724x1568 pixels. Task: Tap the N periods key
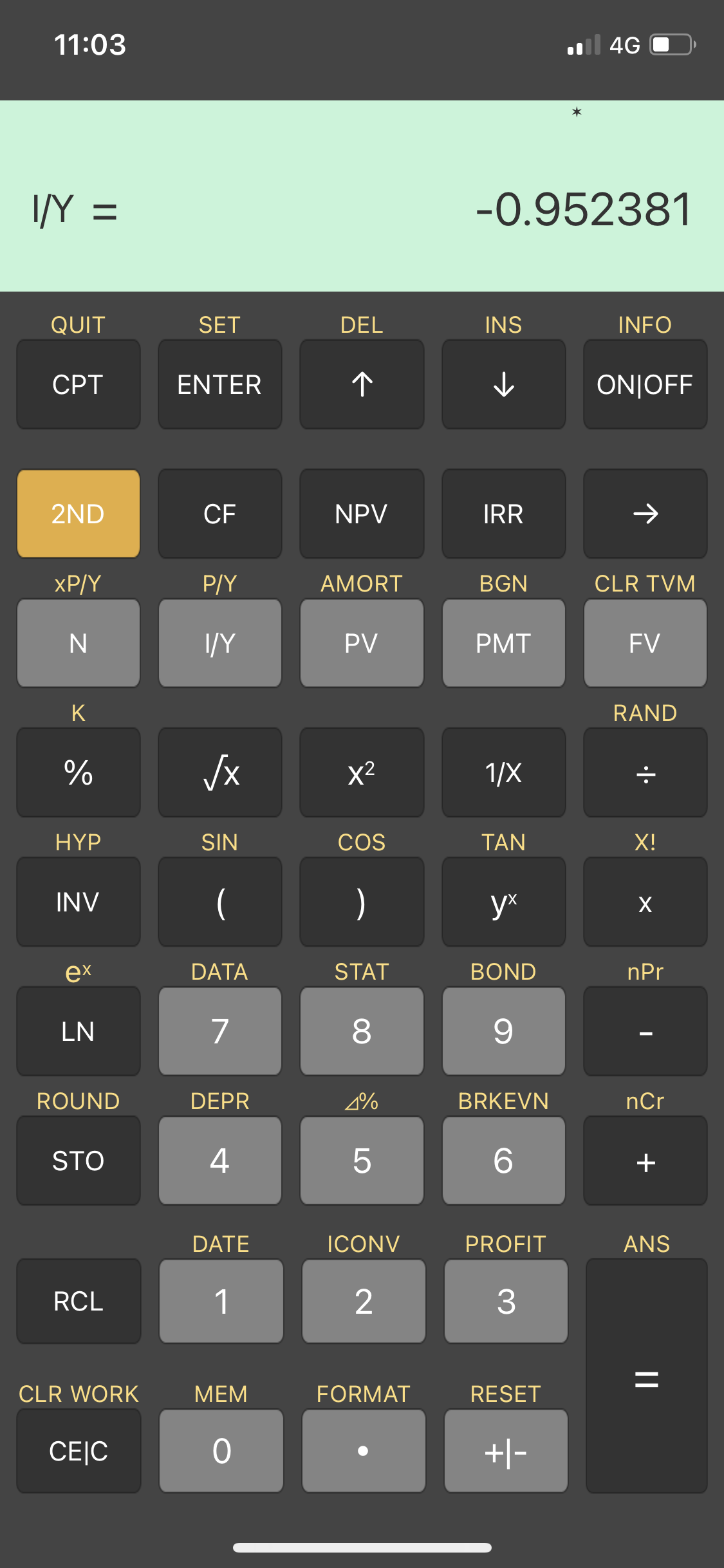point(78,643)
